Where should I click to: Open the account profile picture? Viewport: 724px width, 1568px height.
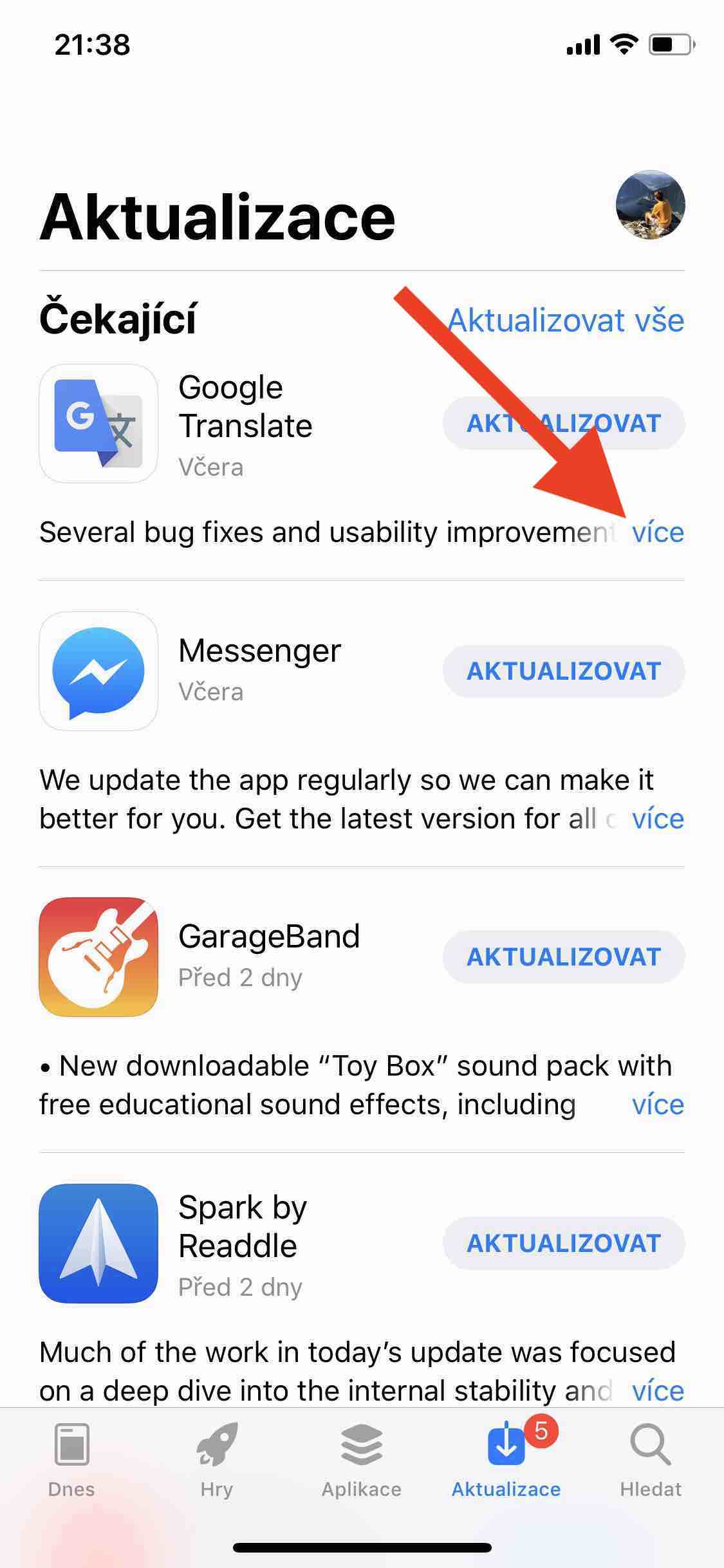(x=650, y=205)
